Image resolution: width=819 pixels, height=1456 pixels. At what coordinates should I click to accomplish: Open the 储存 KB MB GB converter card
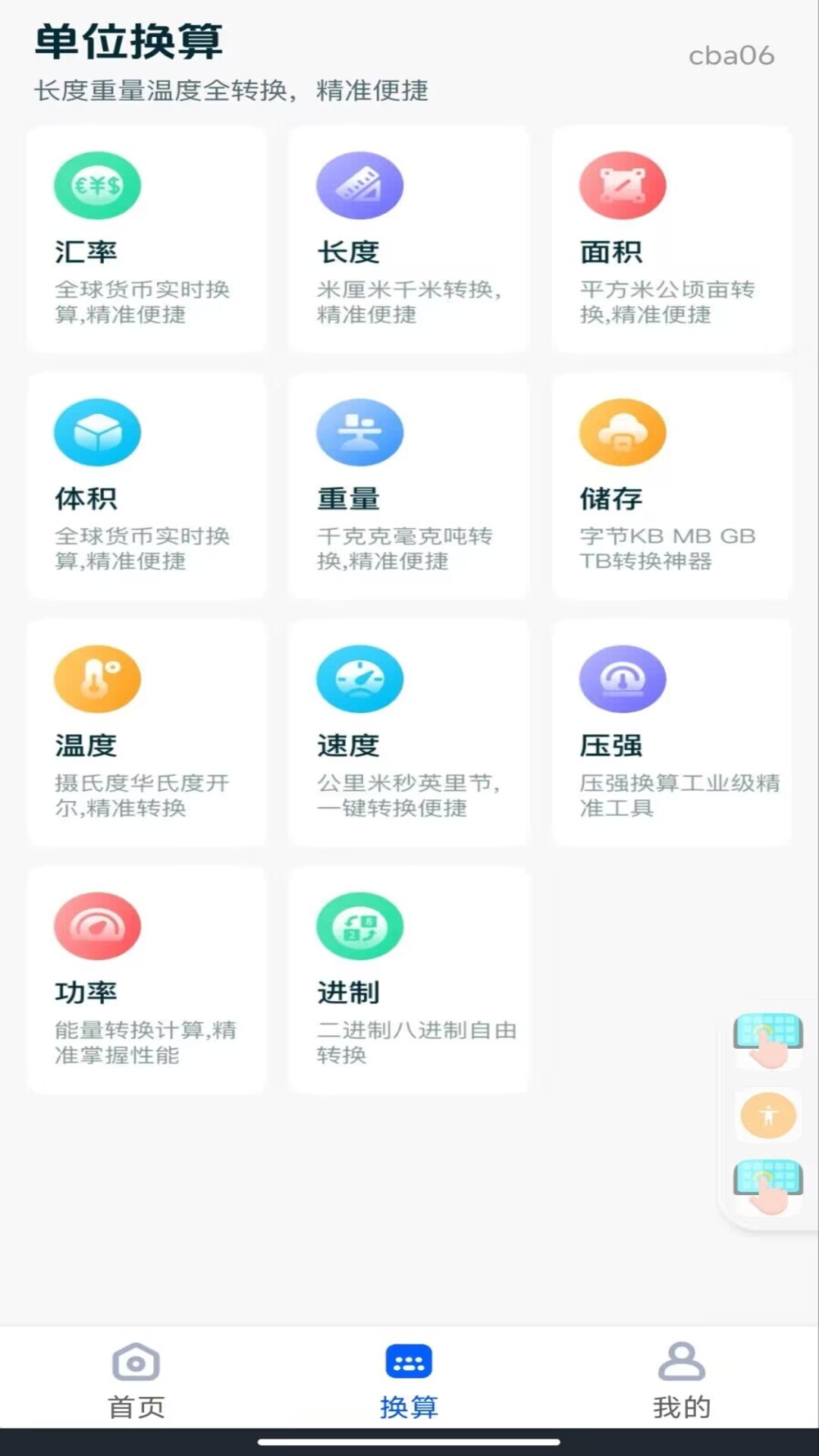tap(671, 485)
